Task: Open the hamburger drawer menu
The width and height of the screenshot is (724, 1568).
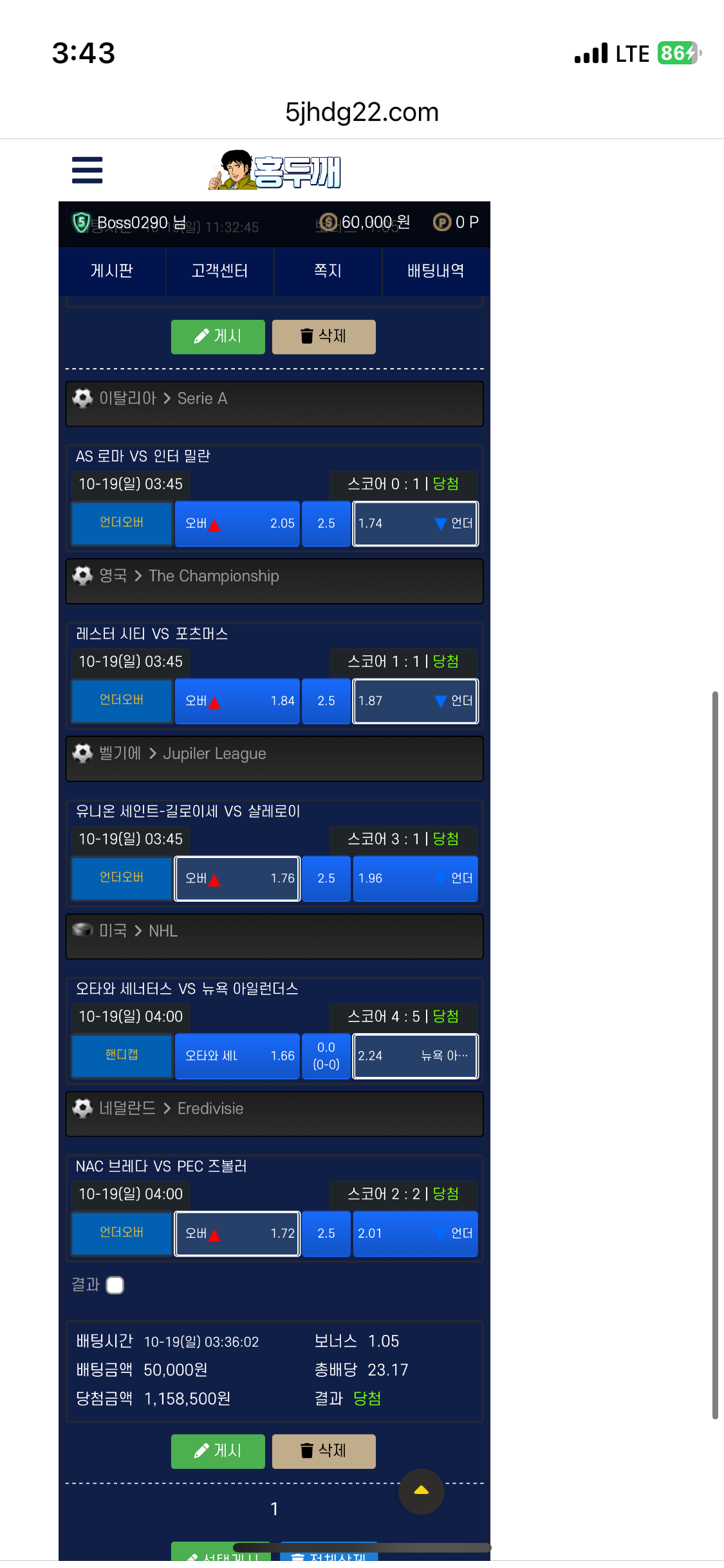Action: tap(87, 170)
